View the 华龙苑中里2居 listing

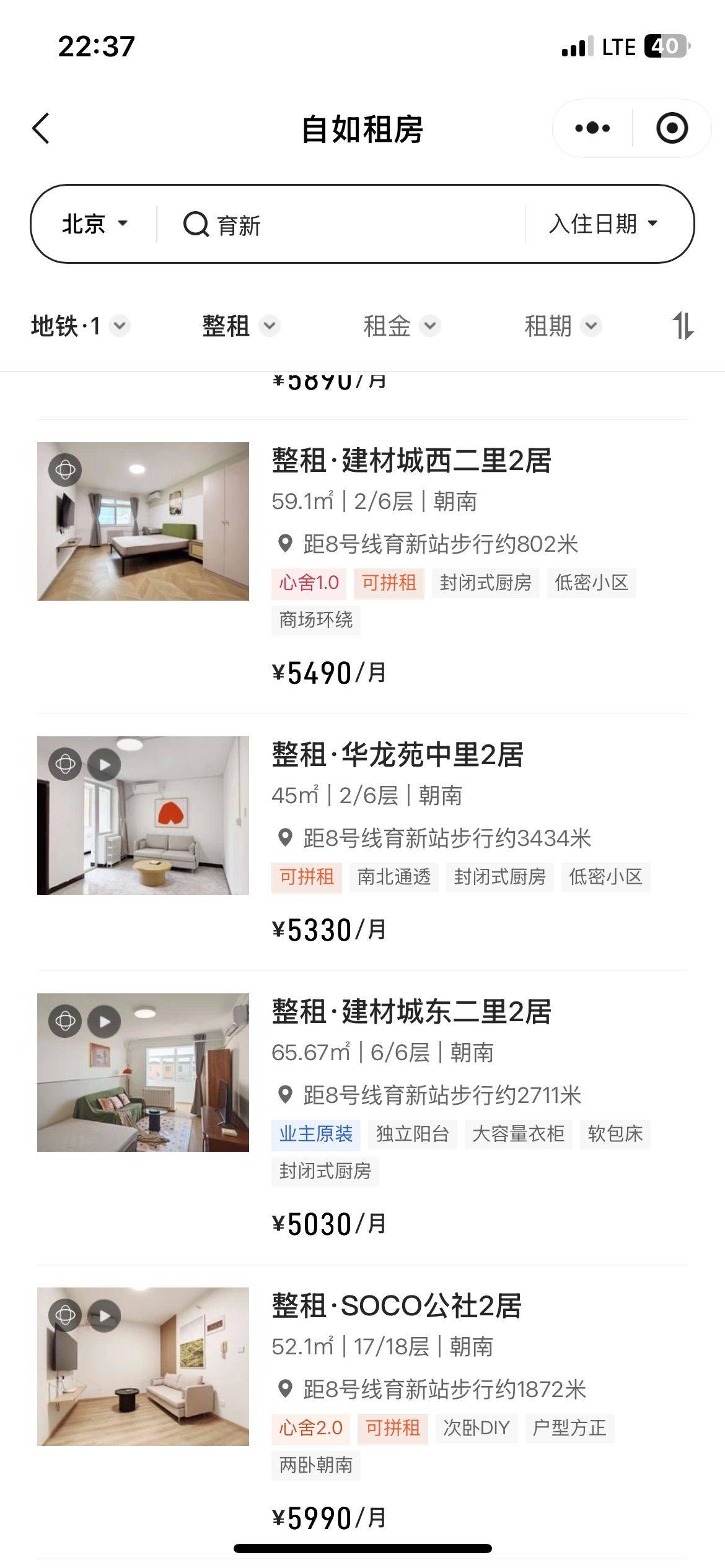tap(397, 755)
